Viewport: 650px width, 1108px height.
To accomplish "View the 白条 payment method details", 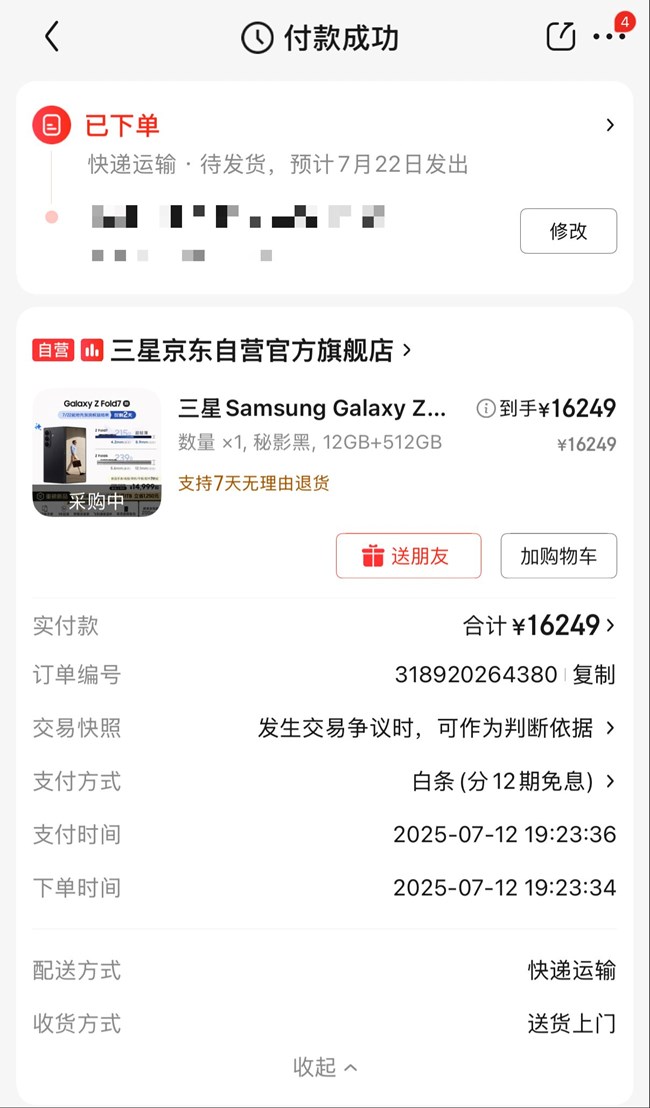I will [514, 782].
